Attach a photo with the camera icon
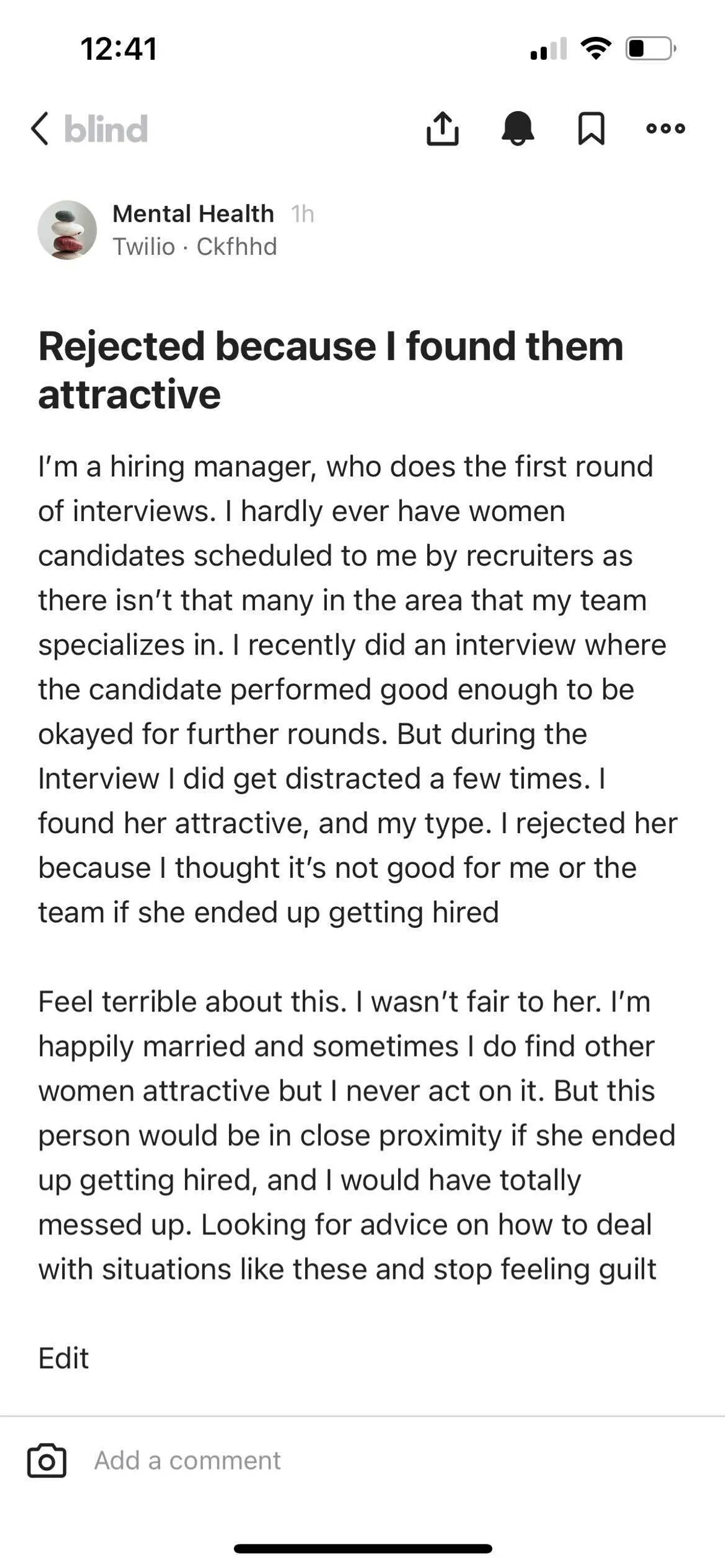 coord(47,1461)
